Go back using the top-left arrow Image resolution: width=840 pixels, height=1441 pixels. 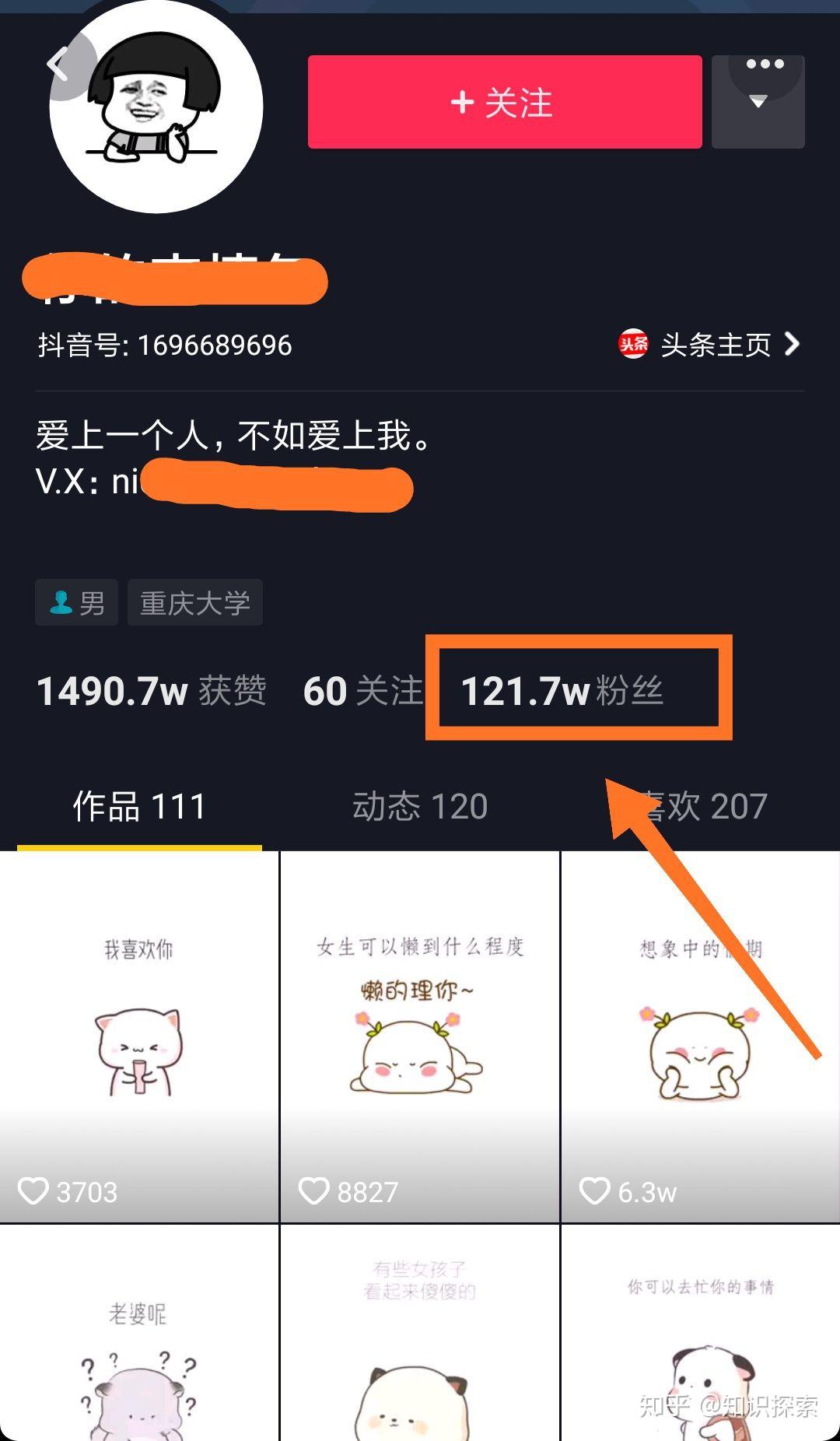pyautogui.click(x=59, y=65)
